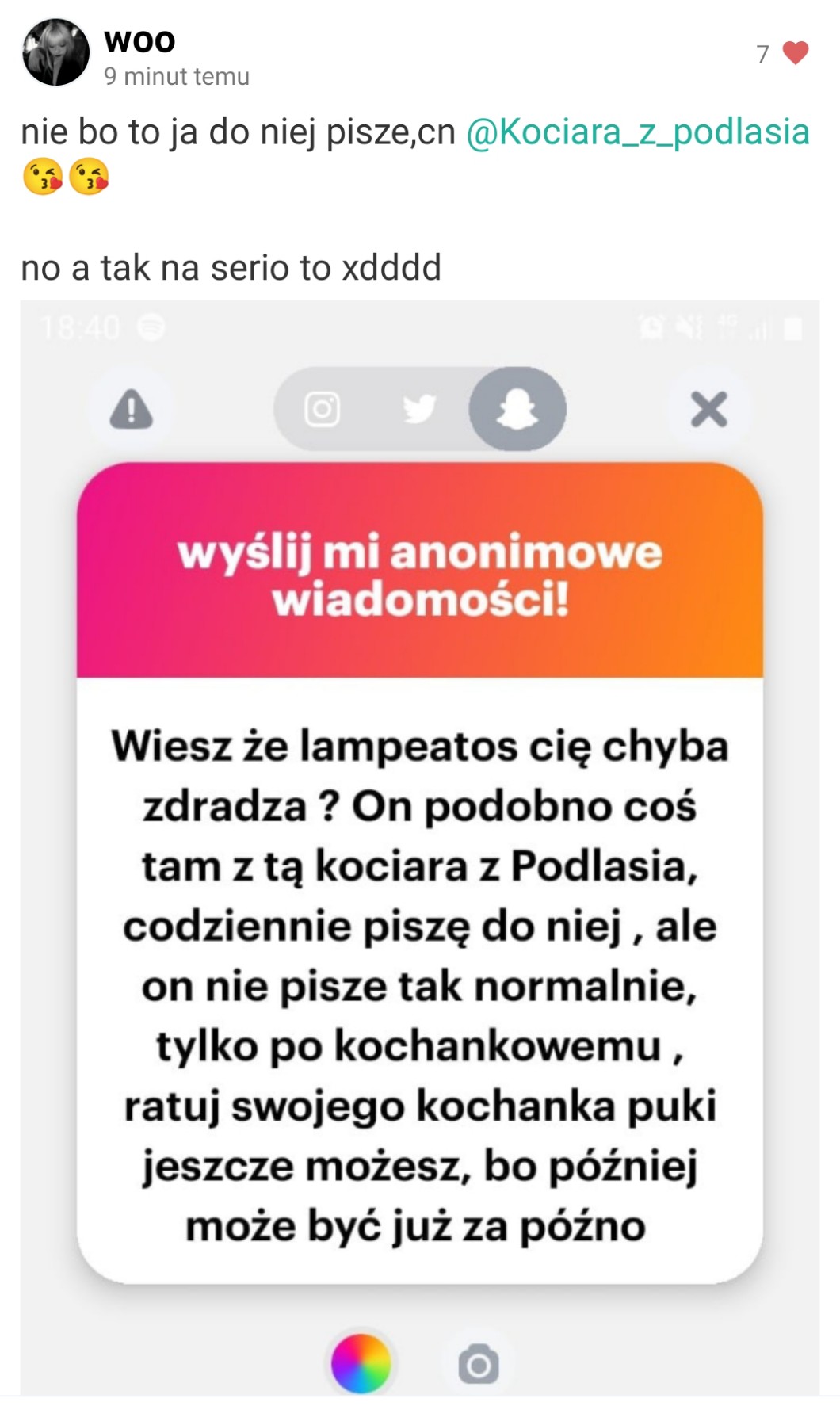Screen dimensions: 840x1406
Task: Open the attached screenshot image
Action: [x=420, y=848]
